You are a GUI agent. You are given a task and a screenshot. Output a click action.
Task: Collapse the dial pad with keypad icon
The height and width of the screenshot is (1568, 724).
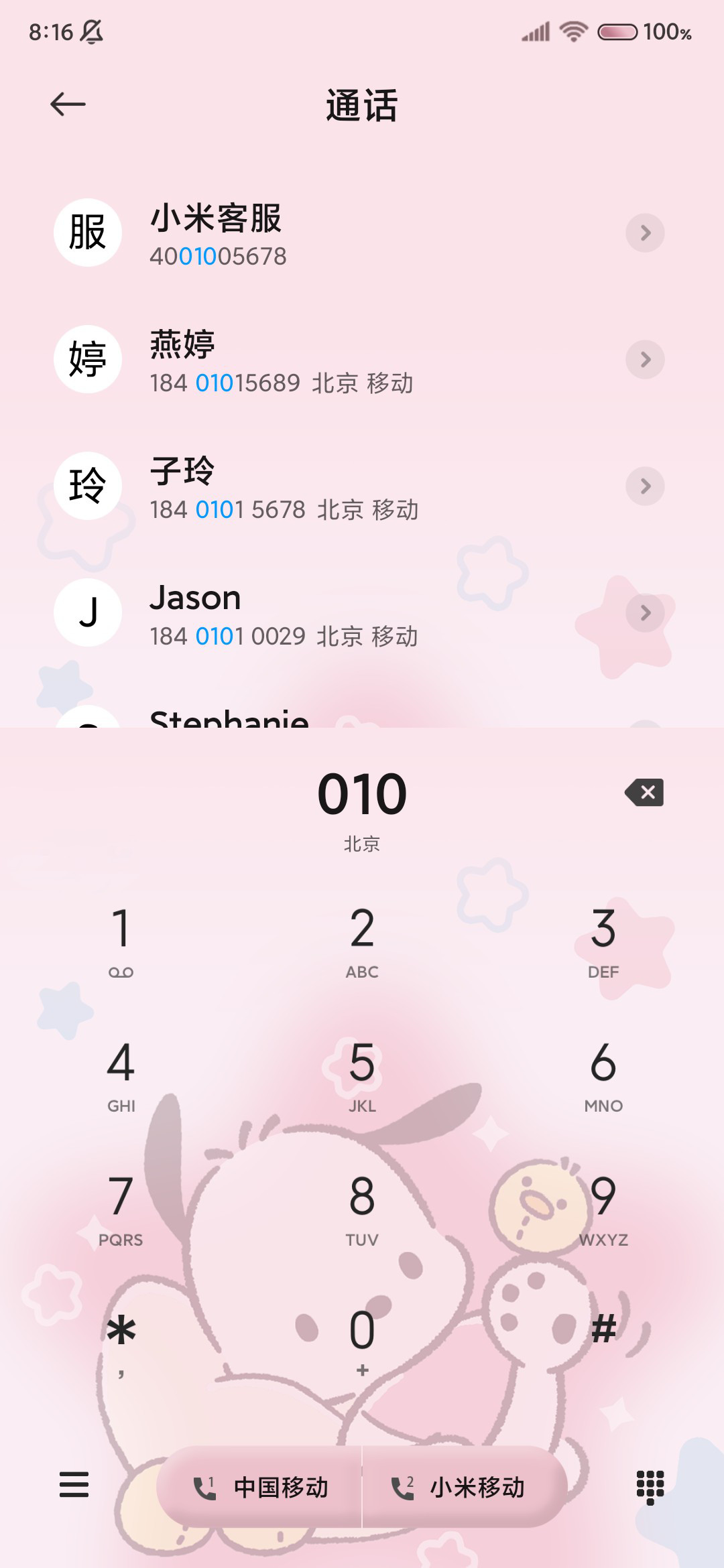click(x=650, y=1487)
